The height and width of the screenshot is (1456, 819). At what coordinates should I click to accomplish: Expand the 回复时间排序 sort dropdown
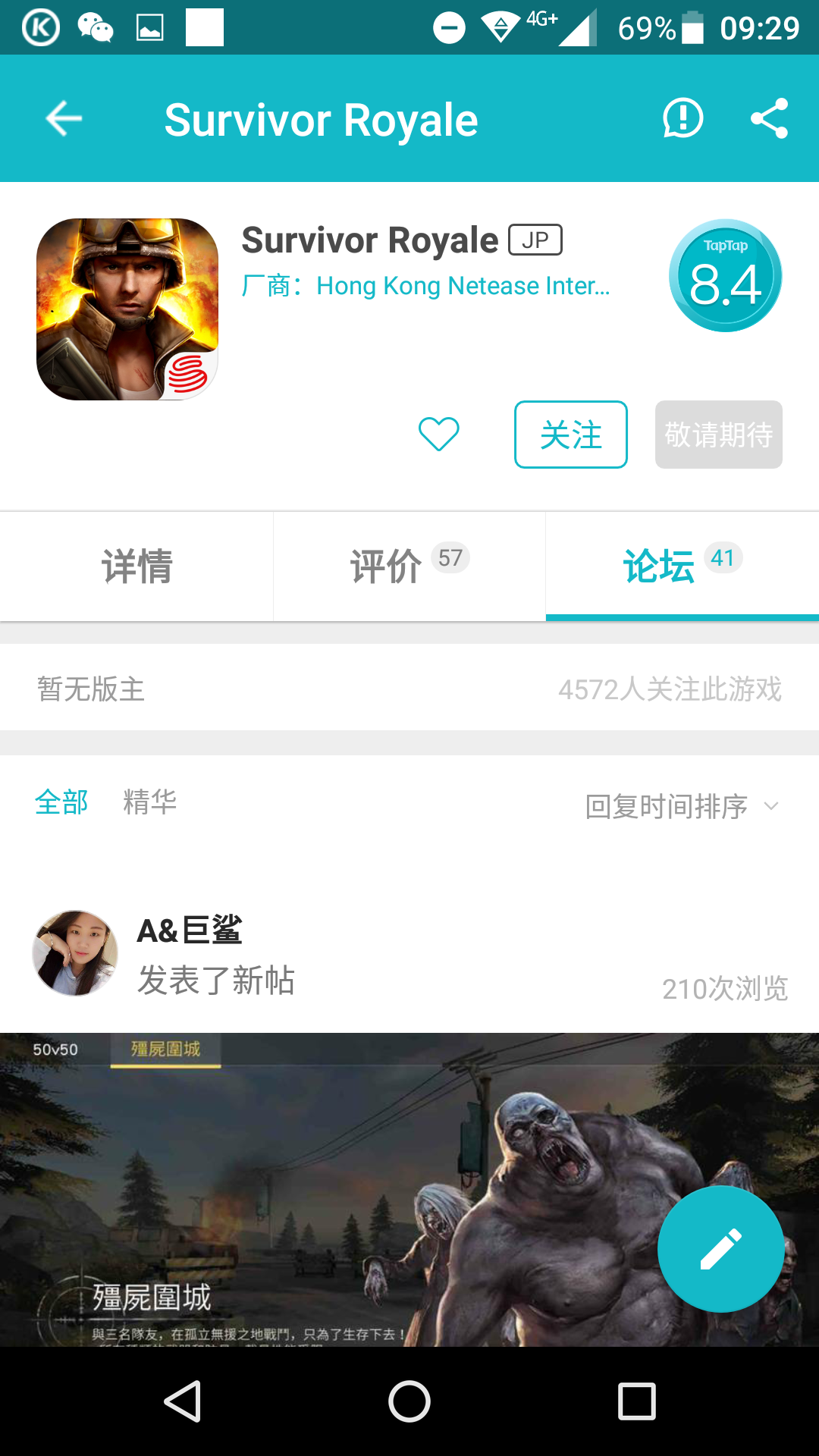coord(681,806)
